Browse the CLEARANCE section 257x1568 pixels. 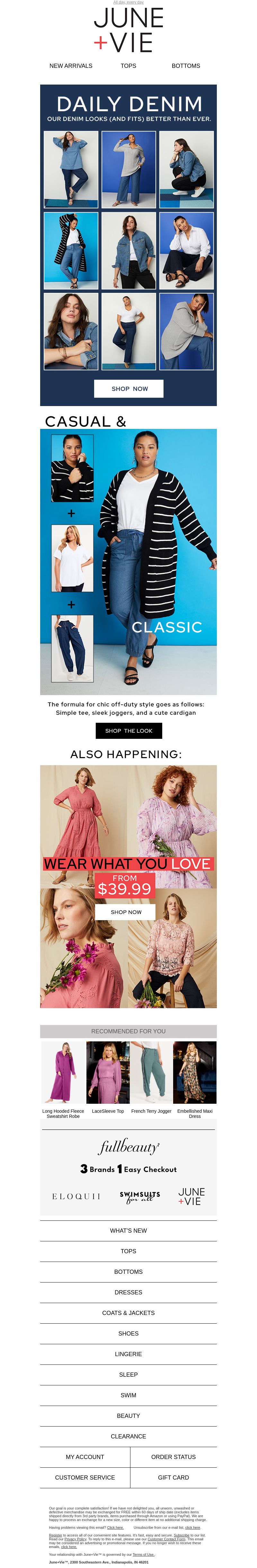click(128, 1436)
